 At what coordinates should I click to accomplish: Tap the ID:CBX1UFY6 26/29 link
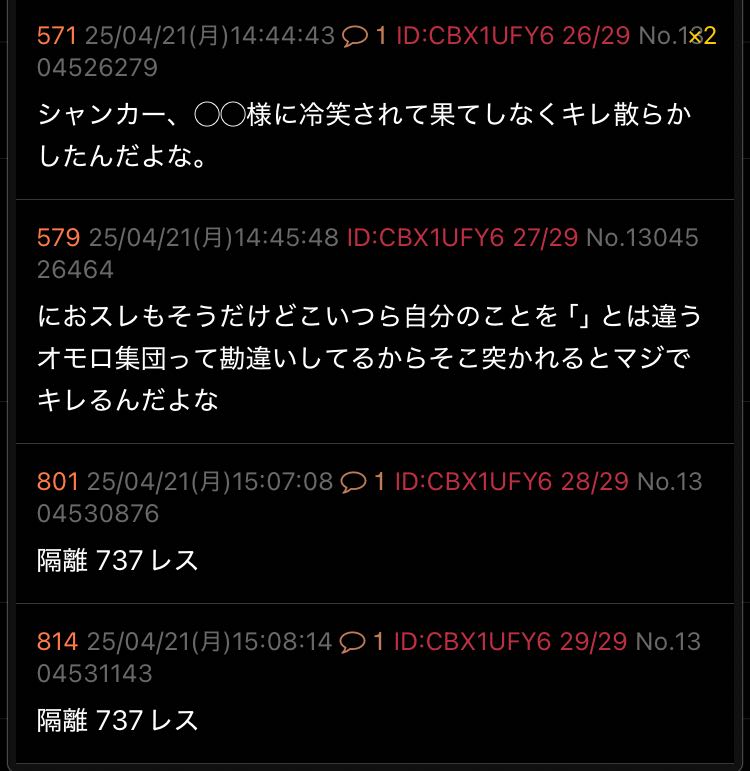click(x=513, y=36)
